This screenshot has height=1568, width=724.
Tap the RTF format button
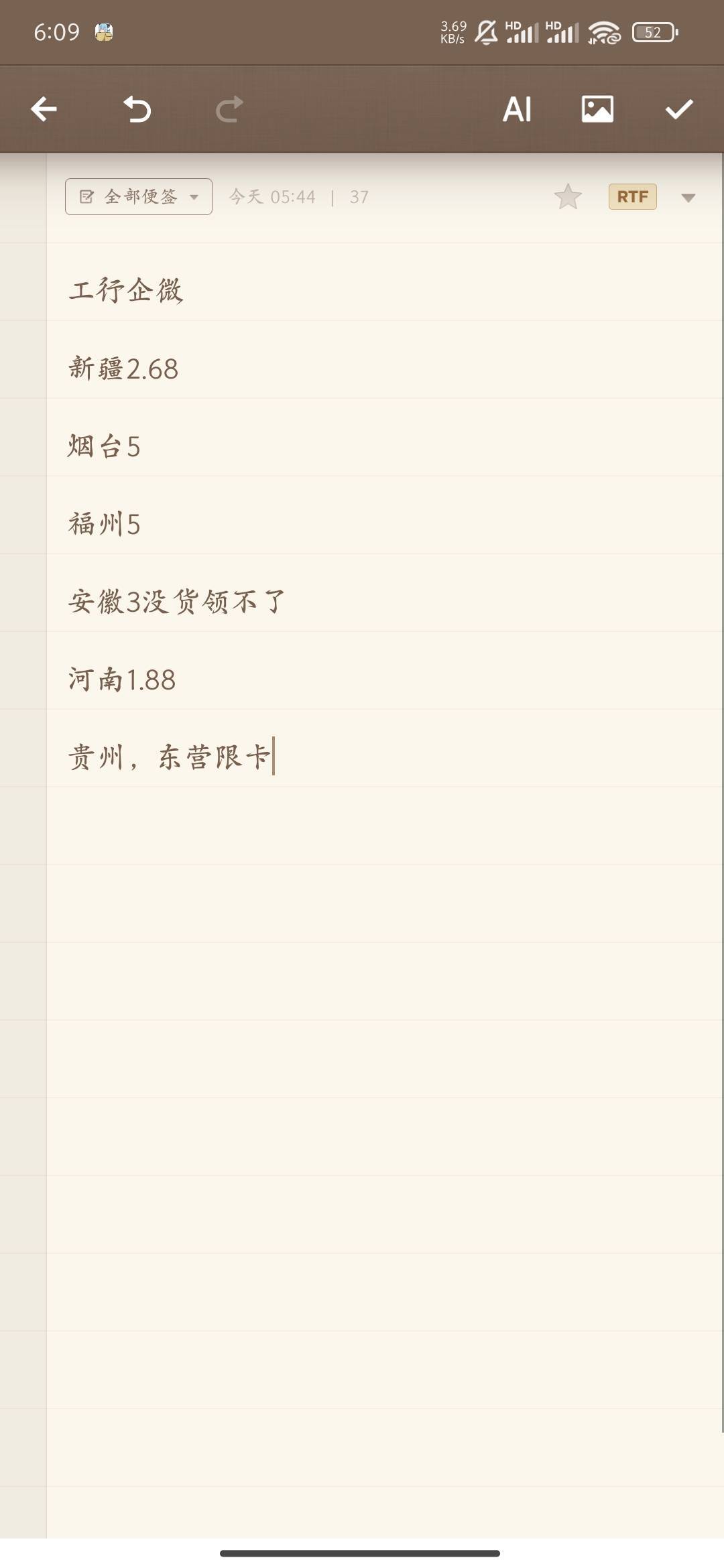coord(632,196)
